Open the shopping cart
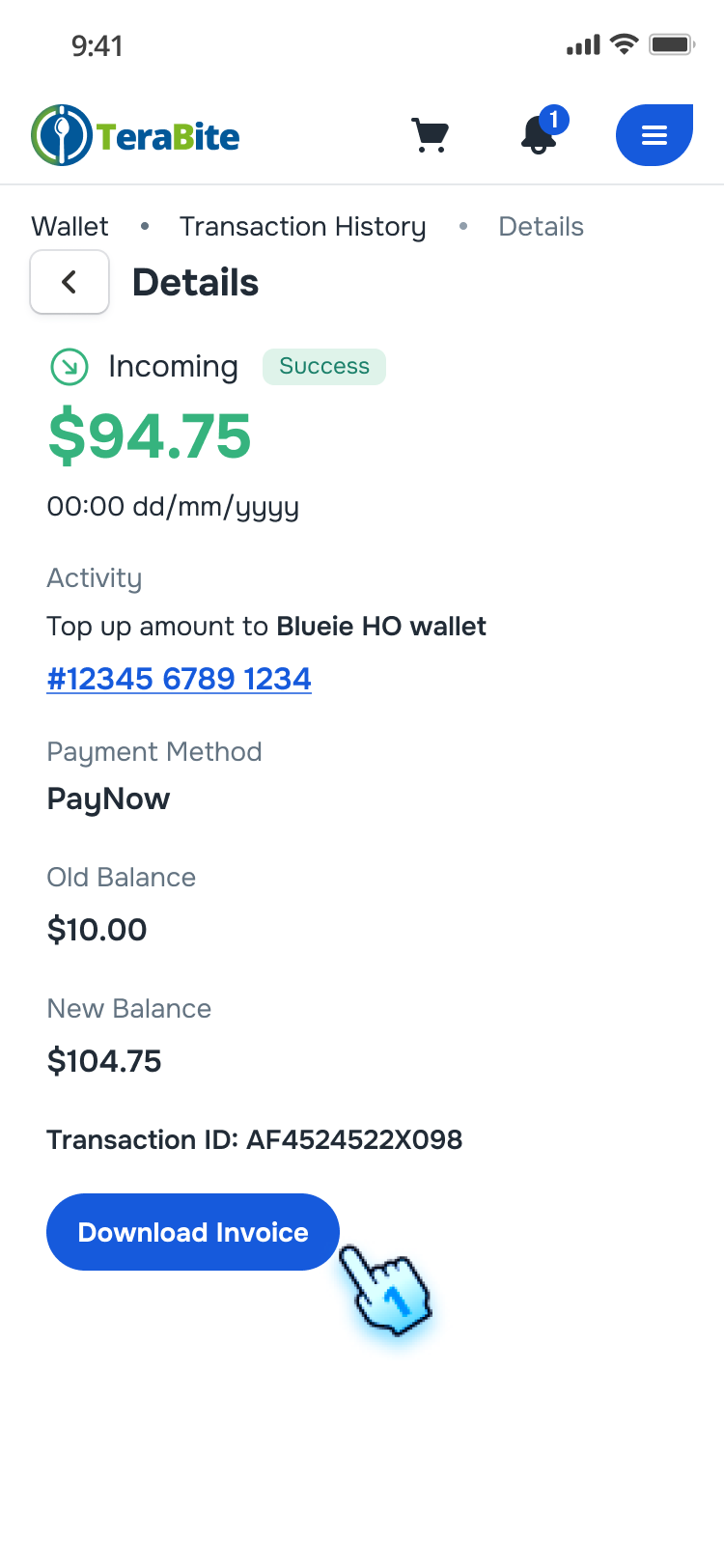 tap(430, 135)
